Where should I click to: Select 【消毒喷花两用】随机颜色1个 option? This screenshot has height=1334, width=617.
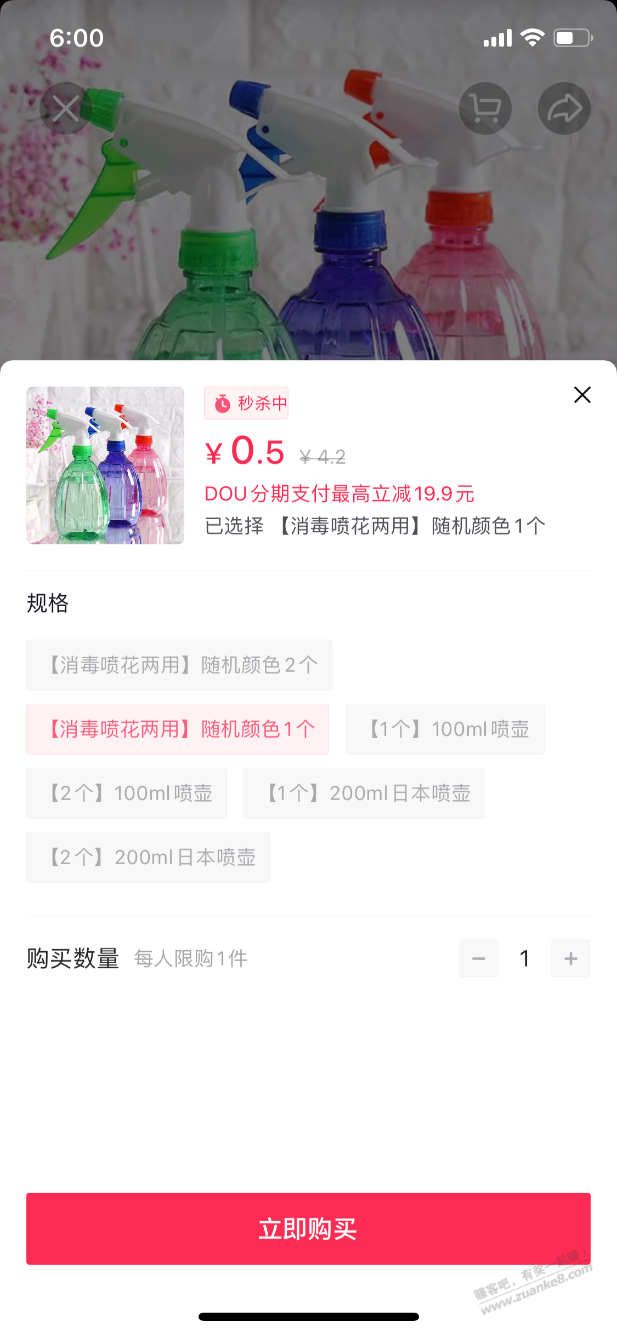click(x=177, y=729)
